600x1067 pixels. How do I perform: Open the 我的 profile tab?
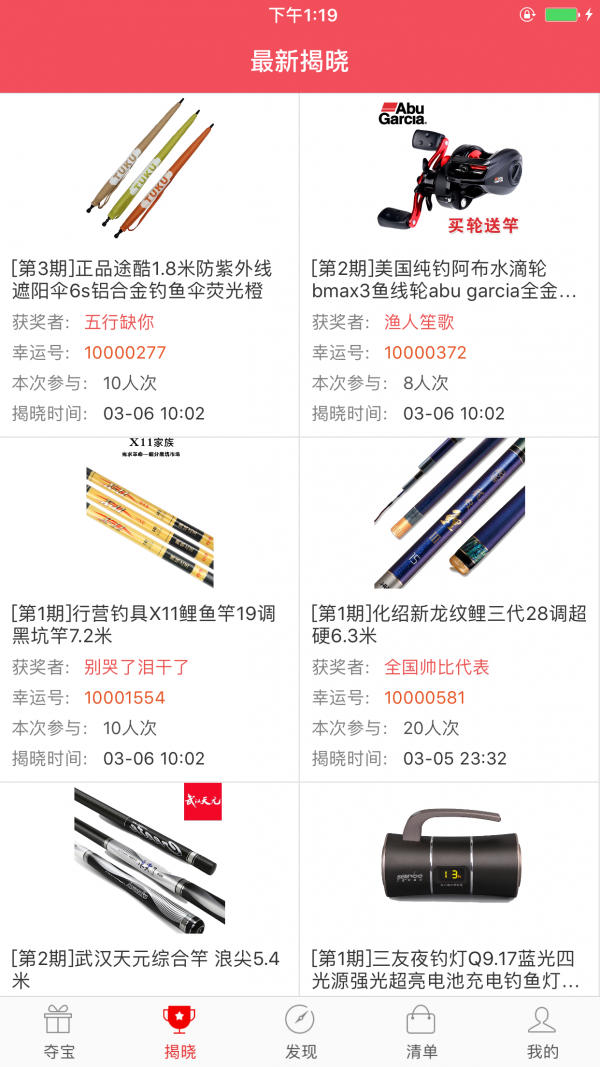tap(542, 1032)
